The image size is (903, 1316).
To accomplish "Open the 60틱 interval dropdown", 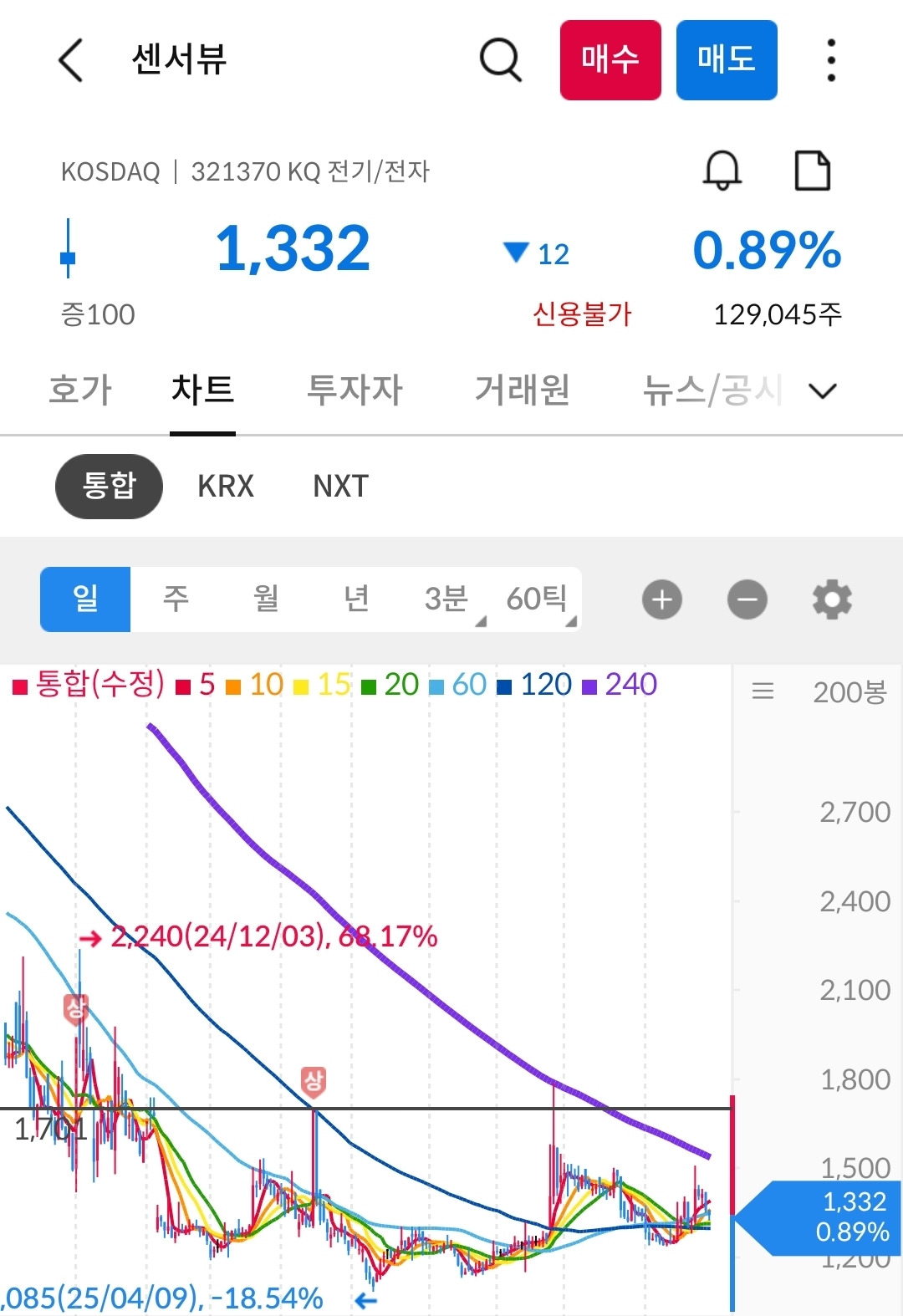I will click(538, 599).
